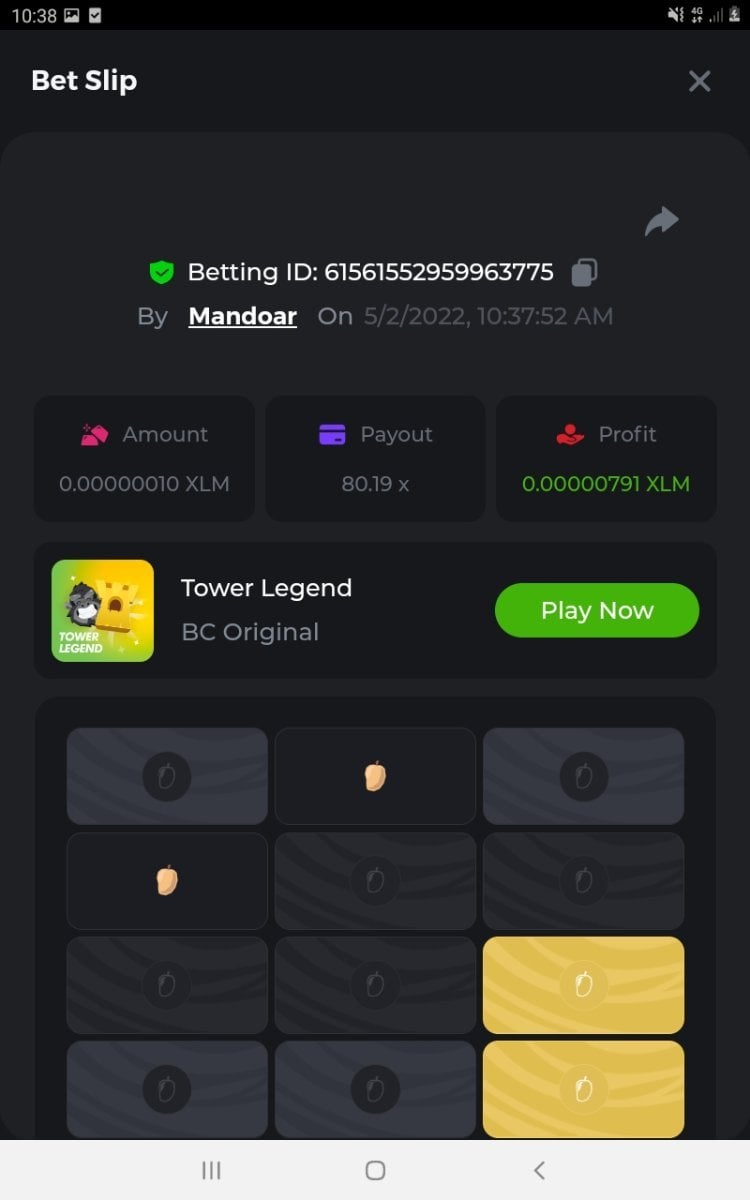Share this bet slip
This screenshot has width=750, height=1200.
(661, 221)
